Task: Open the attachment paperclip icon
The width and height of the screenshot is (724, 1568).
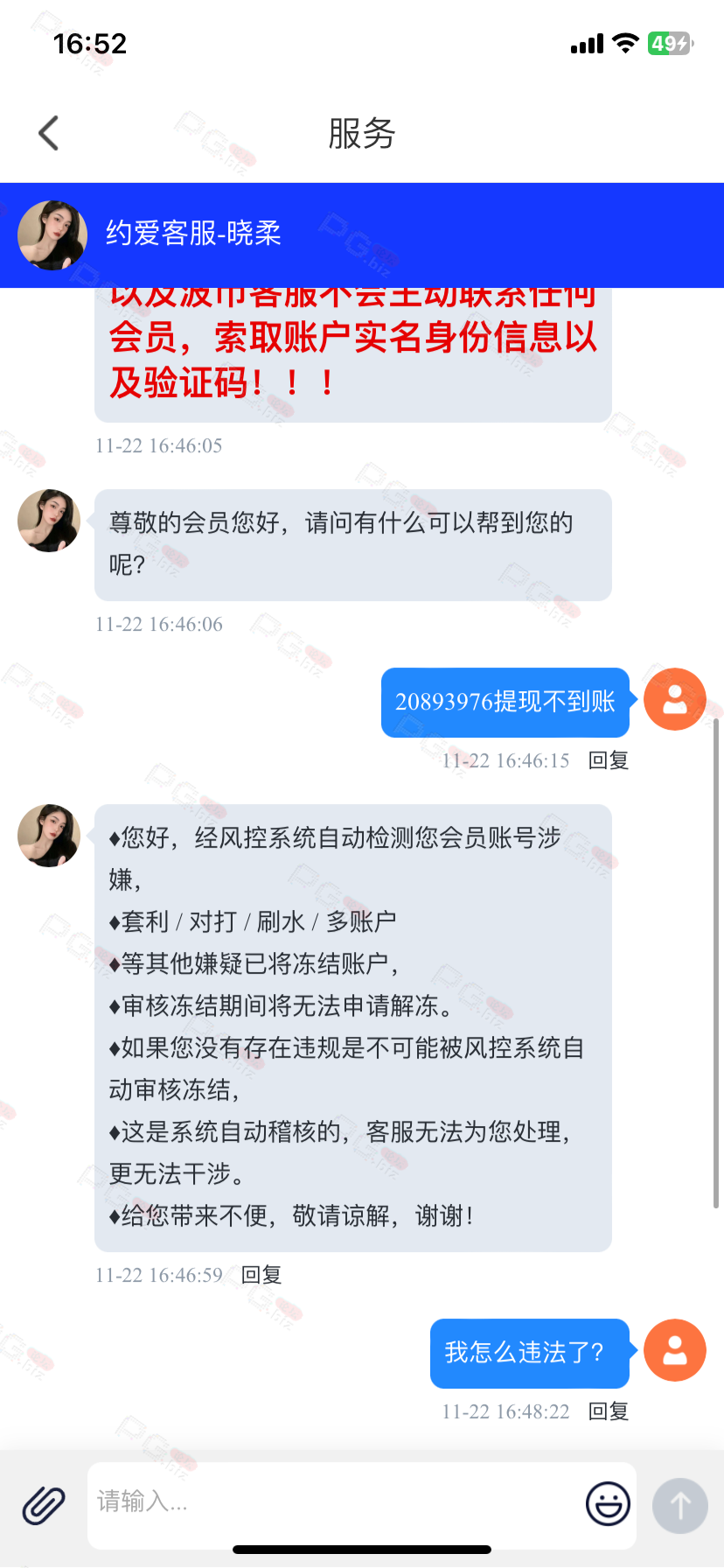Action: [44, 1505]
